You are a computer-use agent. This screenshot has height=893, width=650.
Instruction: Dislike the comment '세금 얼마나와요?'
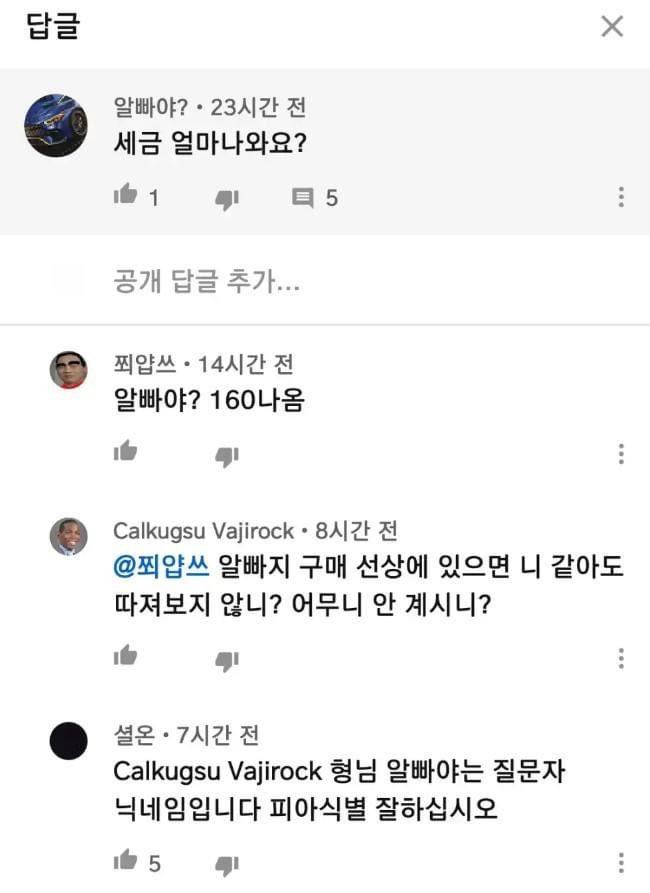click(x=227, y=198)
